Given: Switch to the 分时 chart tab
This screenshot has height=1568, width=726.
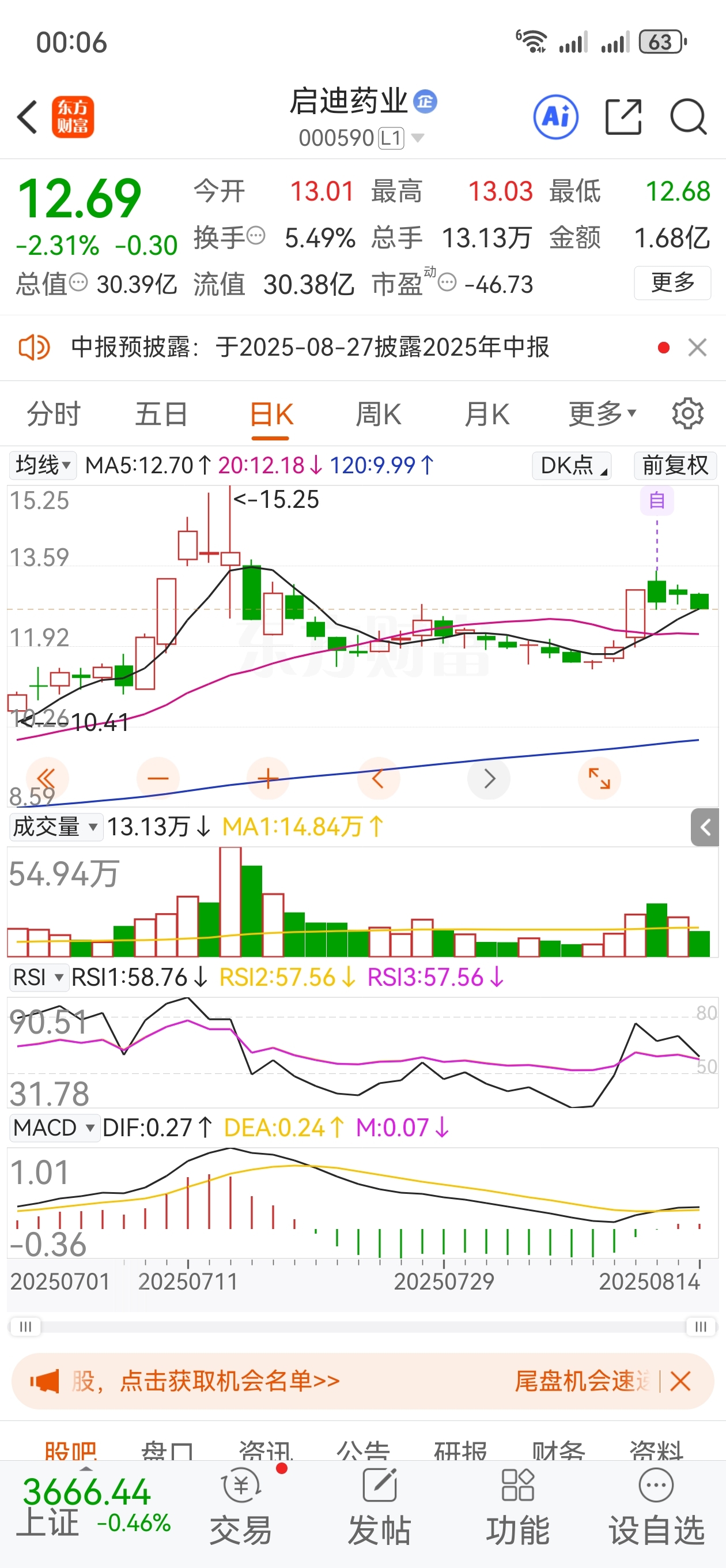Looking at the screenshot, I should [54, 414].
